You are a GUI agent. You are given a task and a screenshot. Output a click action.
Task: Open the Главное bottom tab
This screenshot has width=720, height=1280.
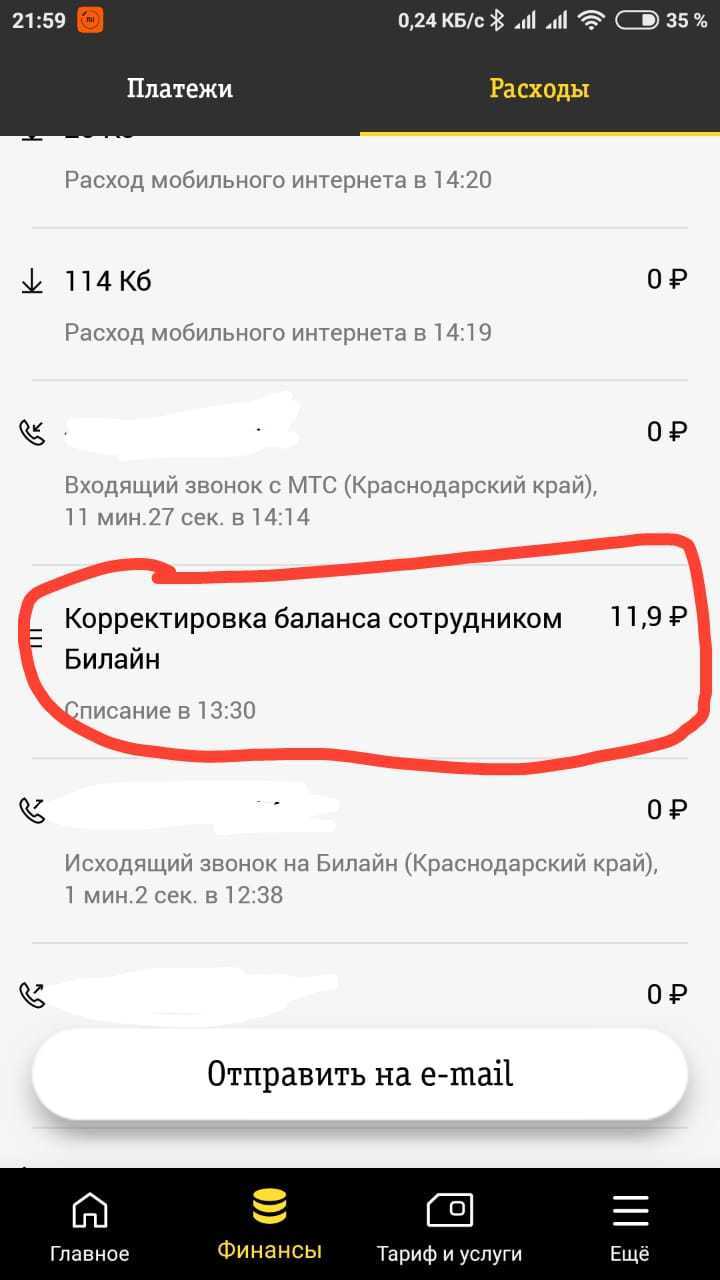point(90,1226)
